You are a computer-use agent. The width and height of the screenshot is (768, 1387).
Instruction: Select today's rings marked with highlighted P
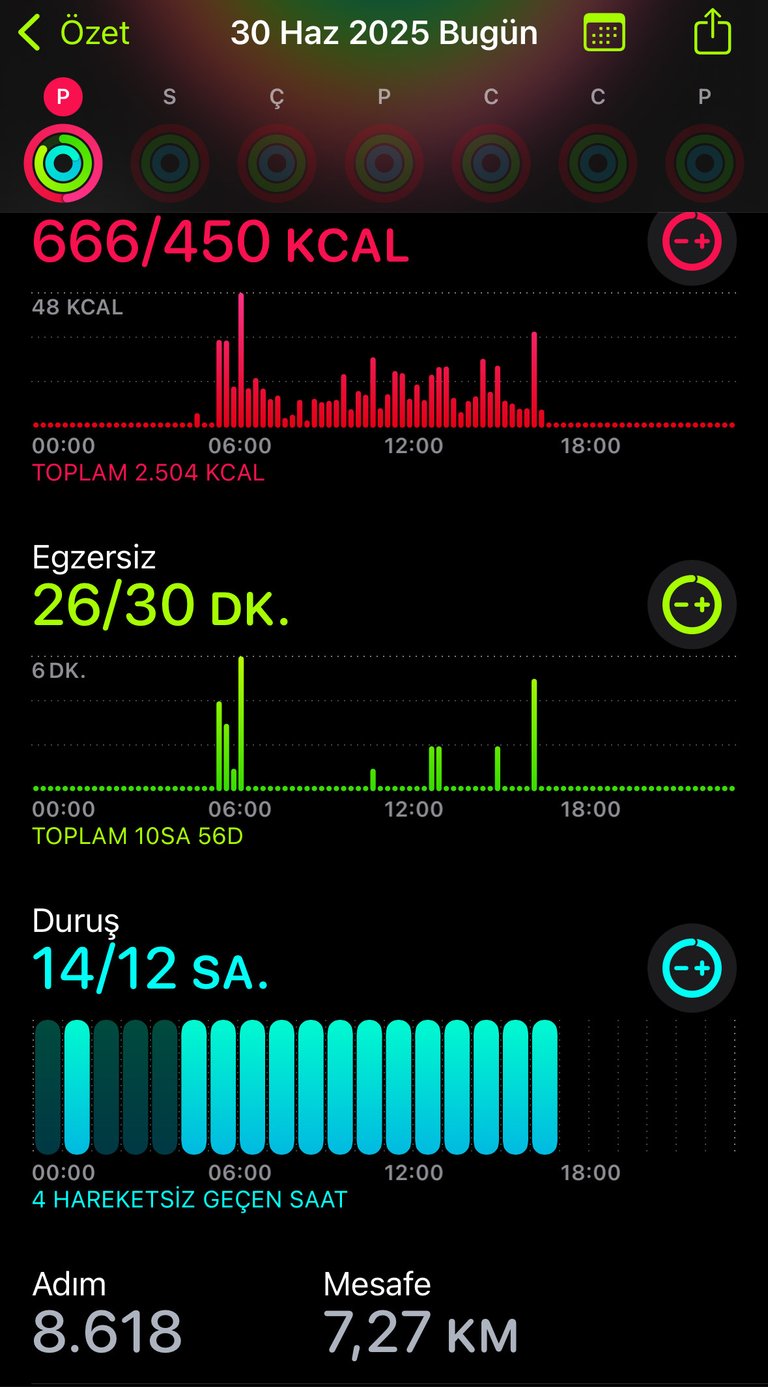pyautogui.click(x=63, y=162)
